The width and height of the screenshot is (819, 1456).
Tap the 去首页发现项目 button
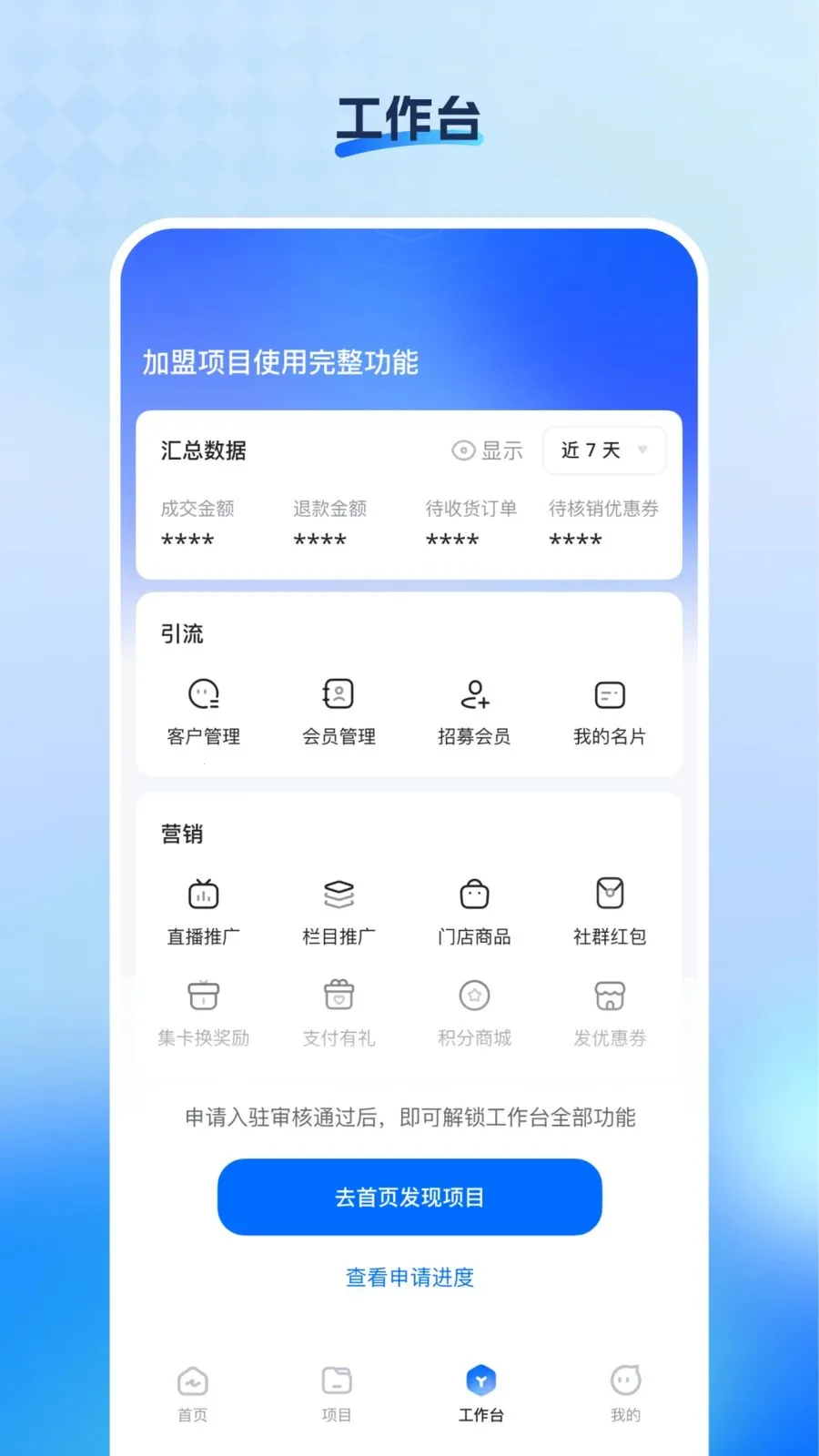coord(409,1197)
